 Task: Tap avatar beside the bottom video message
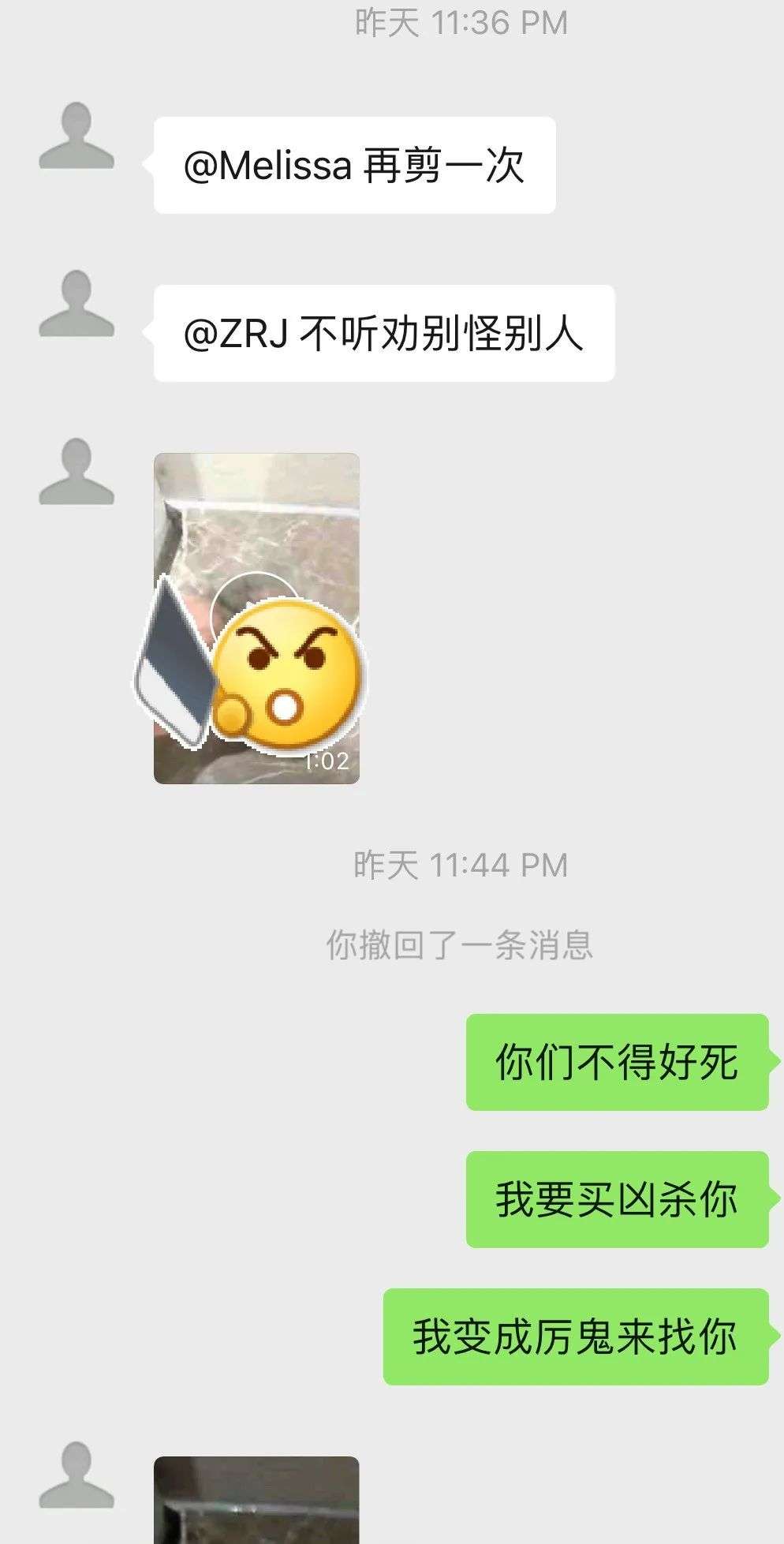[77, 1475]
